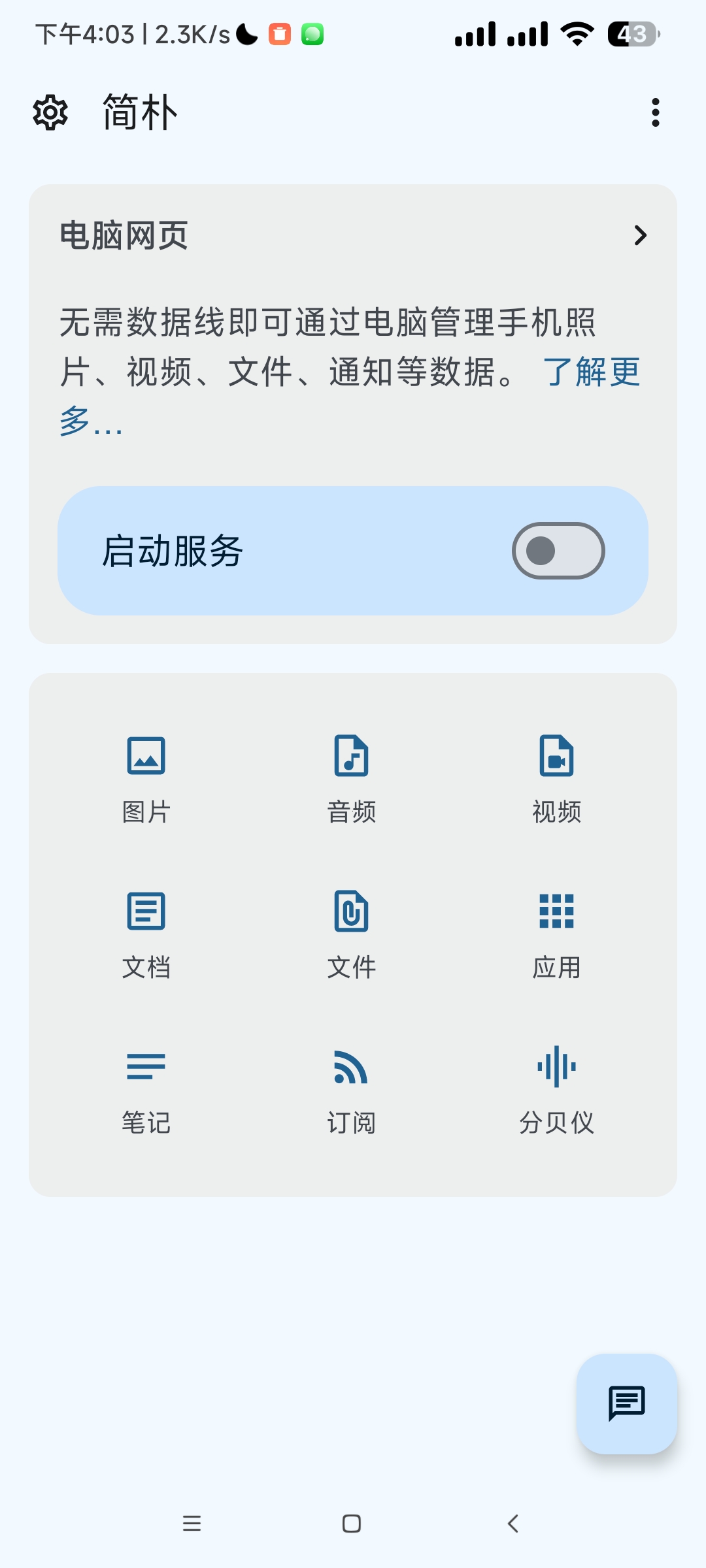The image size is (706, 1568).
Task: Open the settings gear icon
Action: 50,112
